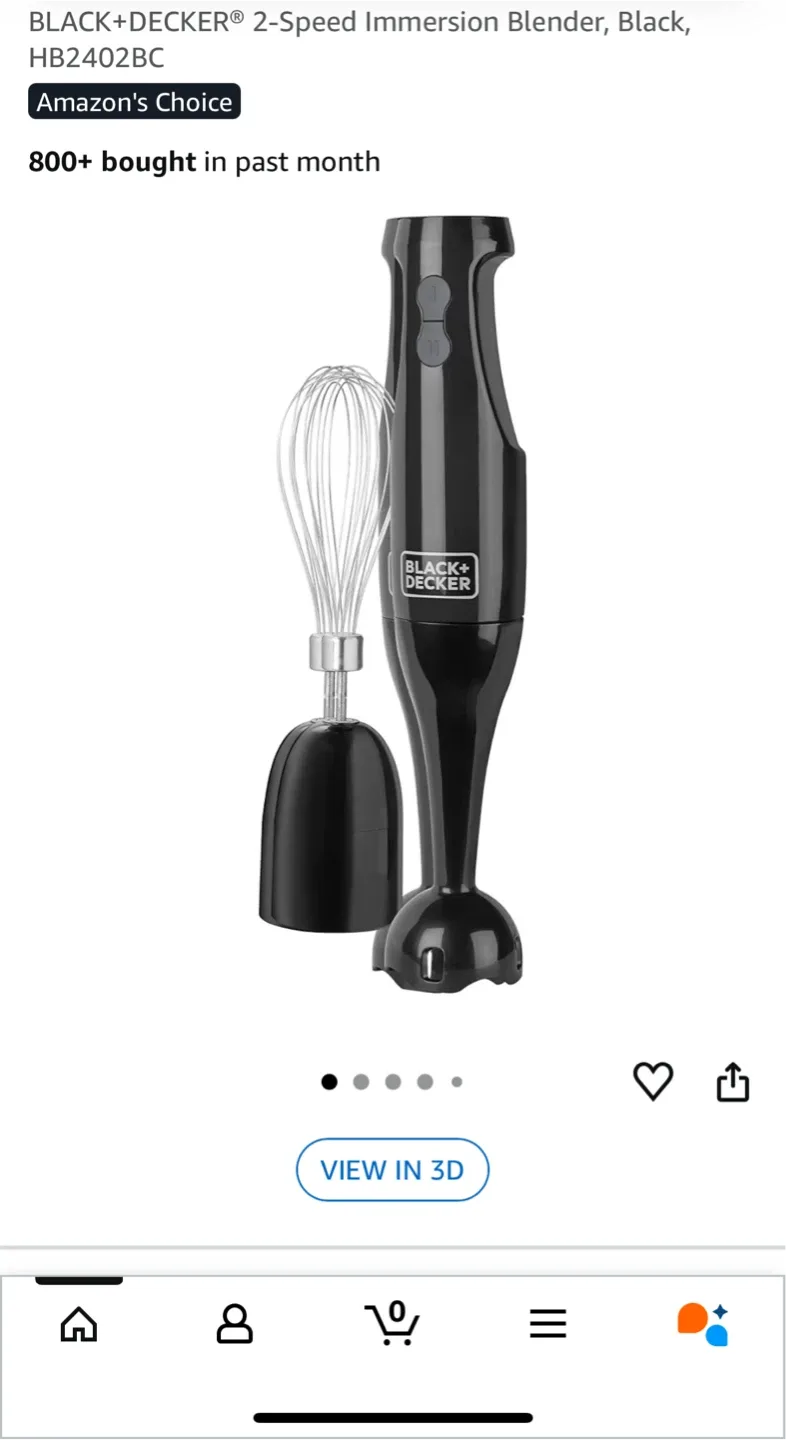The width and height of the screenshot is (786, 1440).
Task: Toggle the heart to add to wishlist
Action: click(x=654, y=1081)
